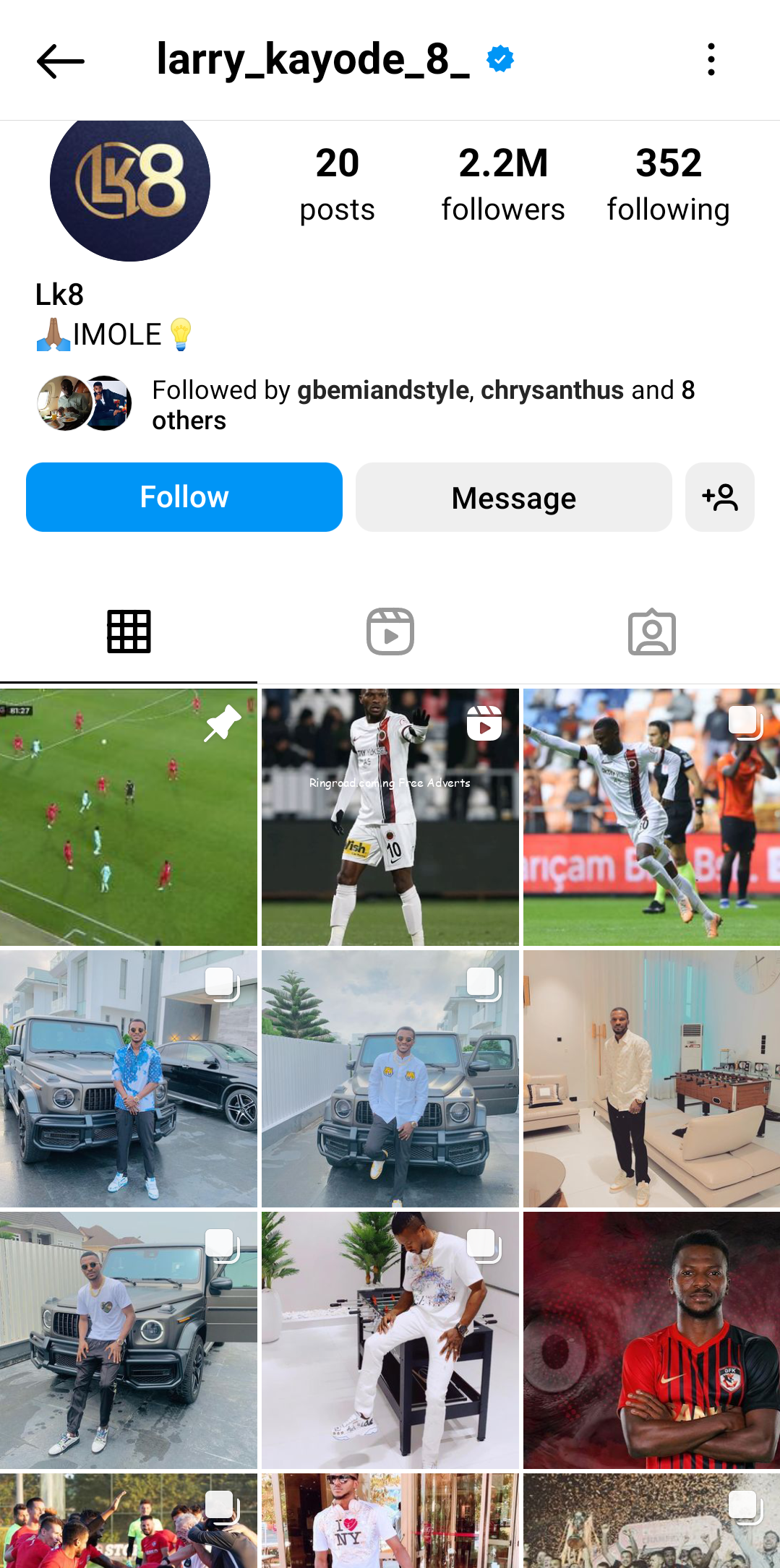Go back using the top arrow
The height and width of the screenshot is (1568, 780).
61,61
